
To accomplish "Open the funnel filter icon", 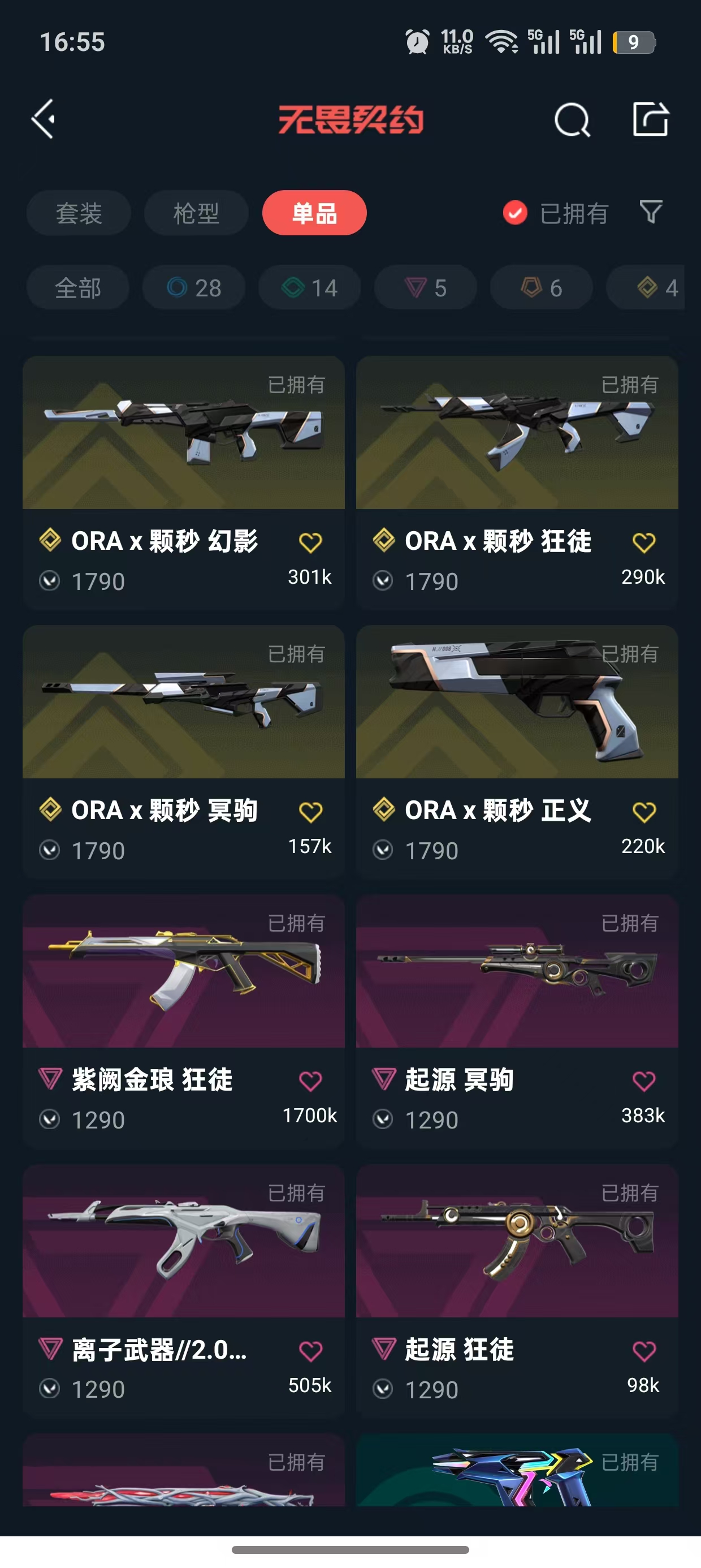I will [x=651, y=212].
